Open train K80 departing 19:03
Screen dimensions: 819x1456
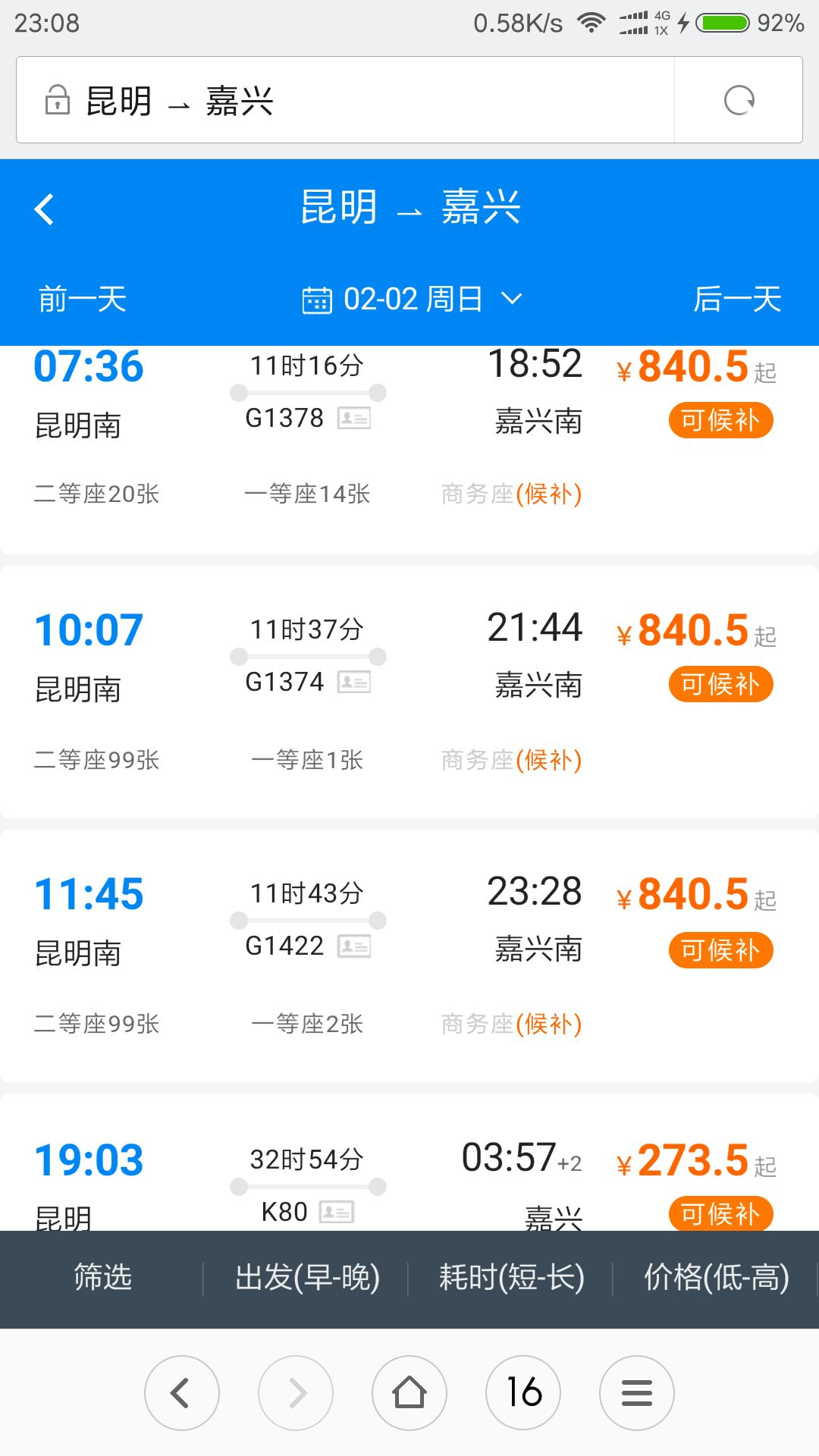tap(409, 1162)
